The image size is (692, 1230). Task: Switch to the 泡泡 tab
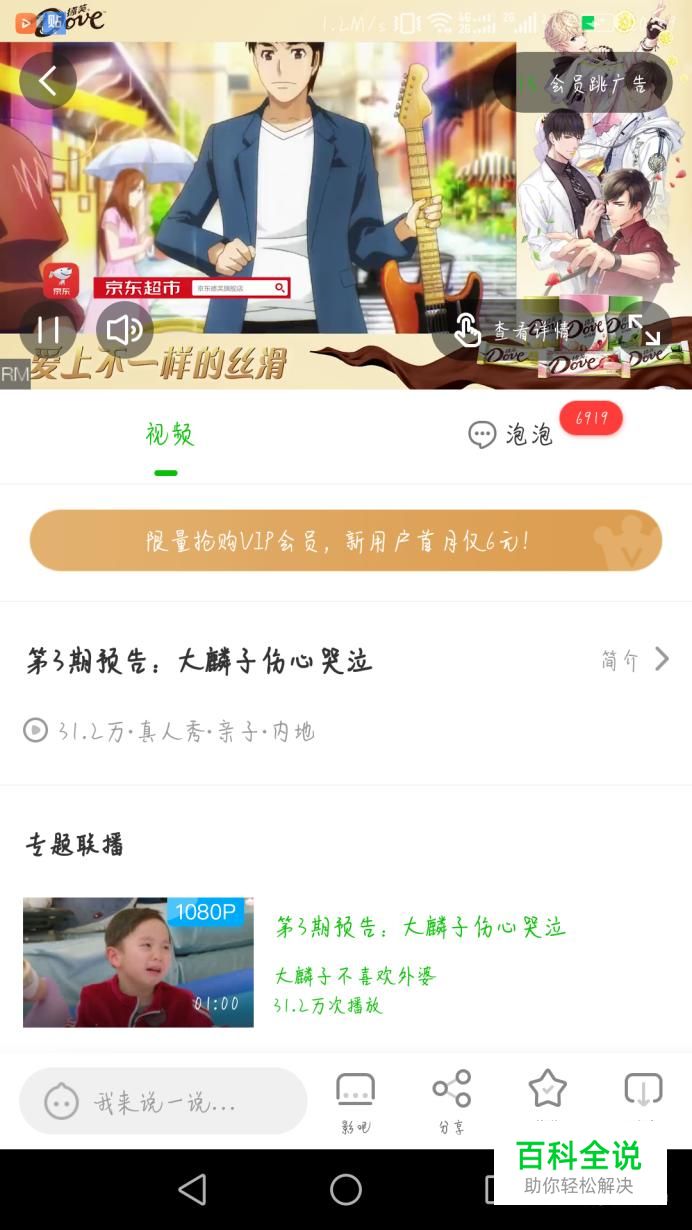tap(512, 435)
